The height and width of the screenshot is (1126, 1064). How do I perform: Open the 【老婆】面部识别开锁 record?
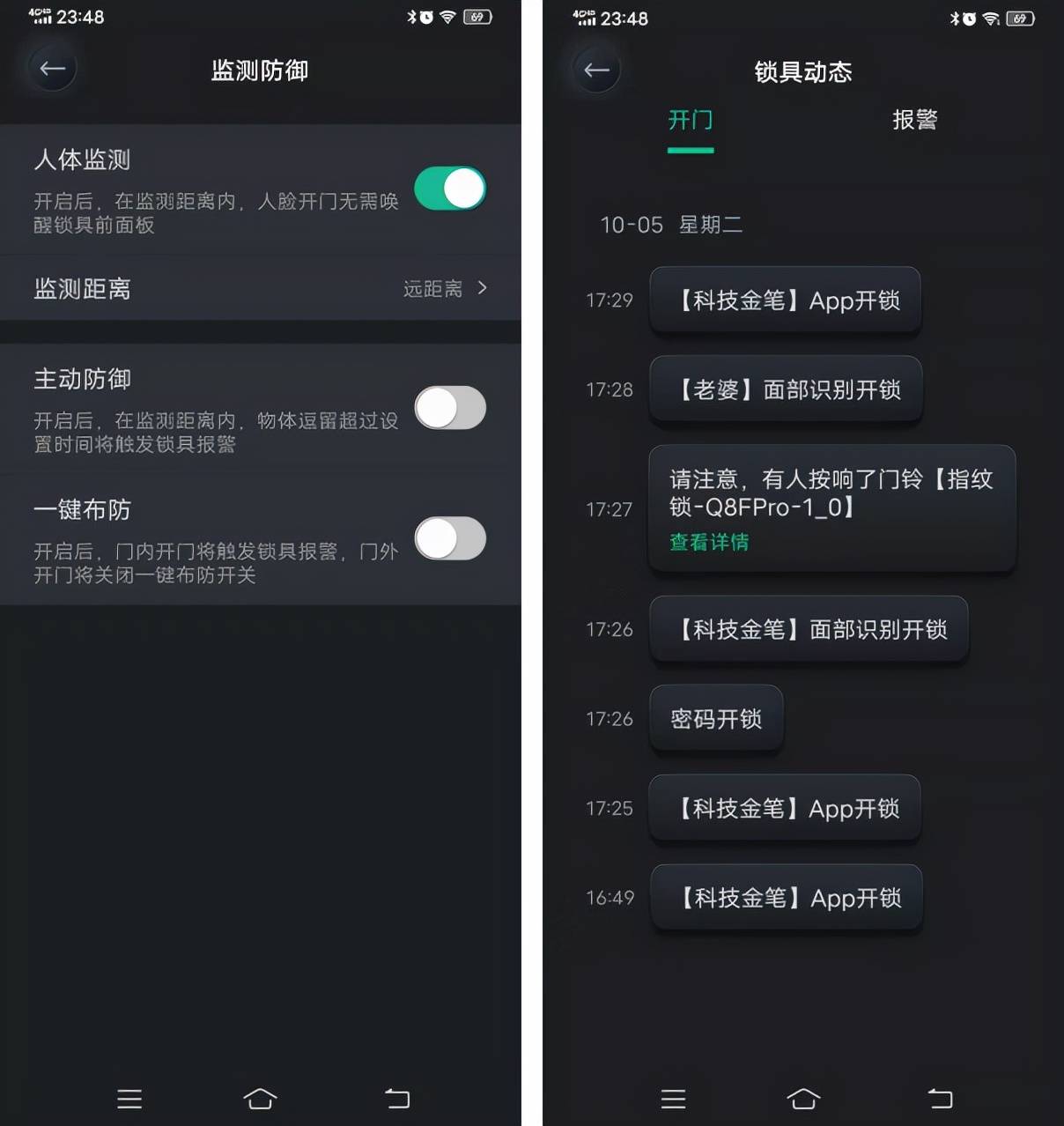[786, 389]
